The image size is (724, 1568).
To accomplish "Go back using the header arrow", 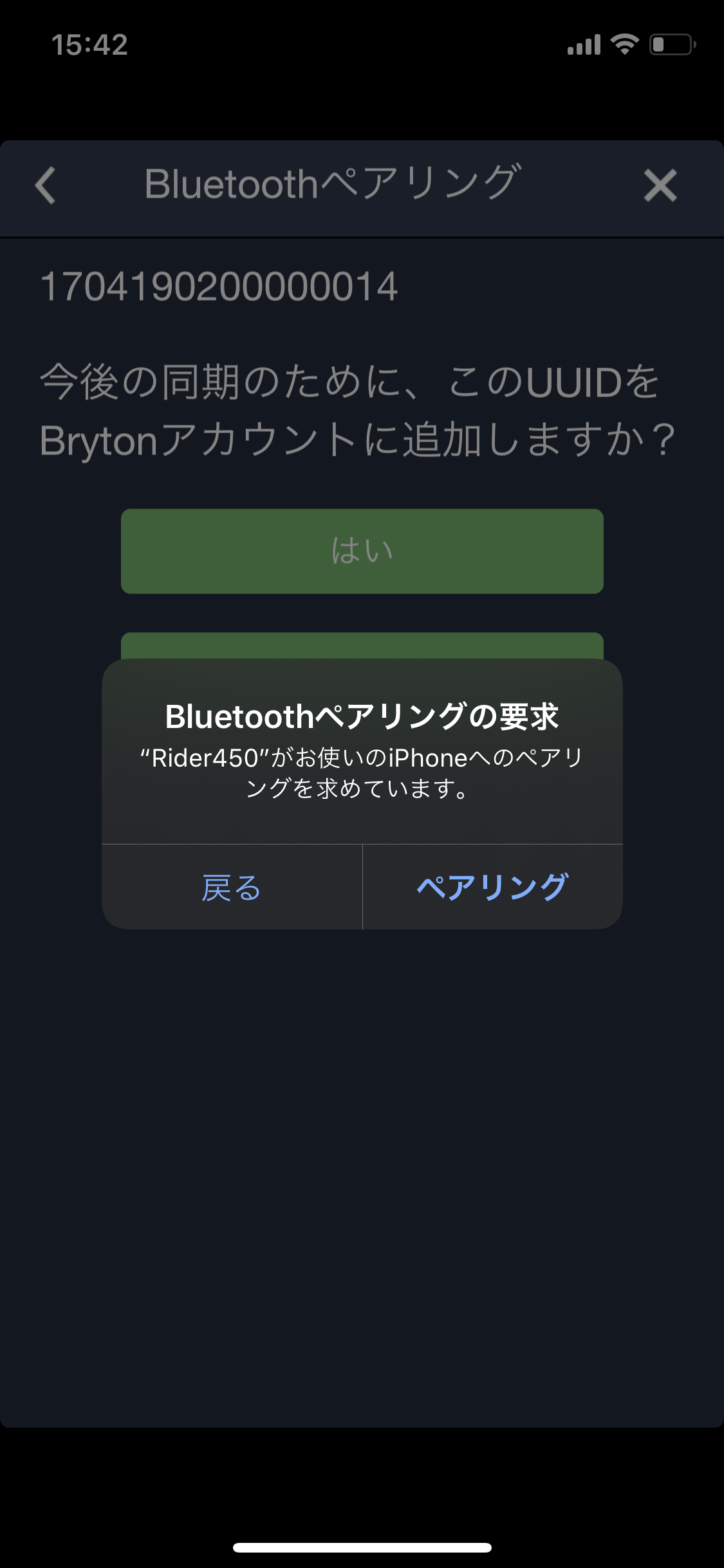I will tap(46, 185).
